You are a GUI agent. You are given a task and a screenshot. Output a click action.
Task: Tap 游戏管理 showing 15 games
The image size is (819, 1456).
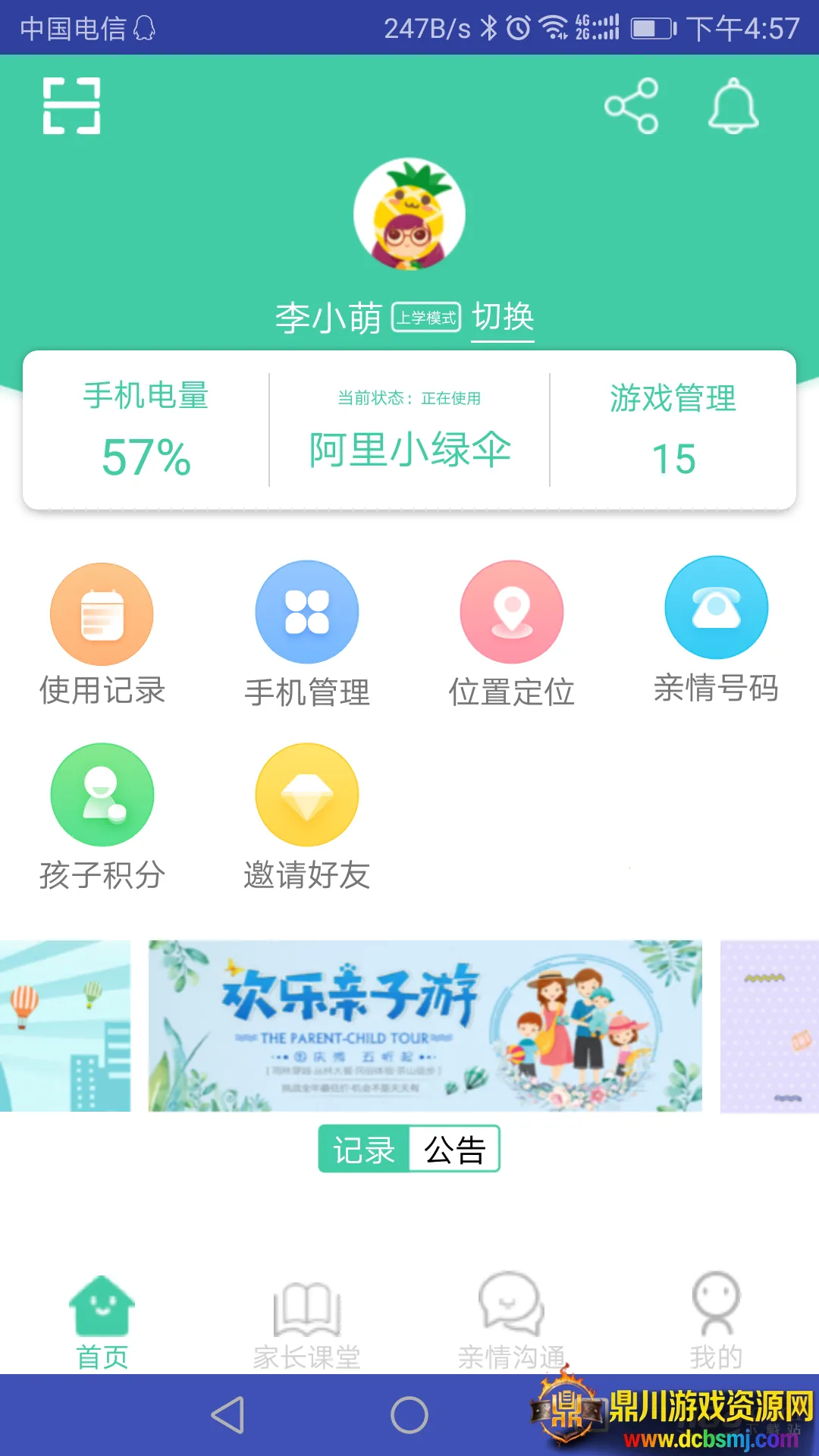pyautogui.click(x=672, y=430)
